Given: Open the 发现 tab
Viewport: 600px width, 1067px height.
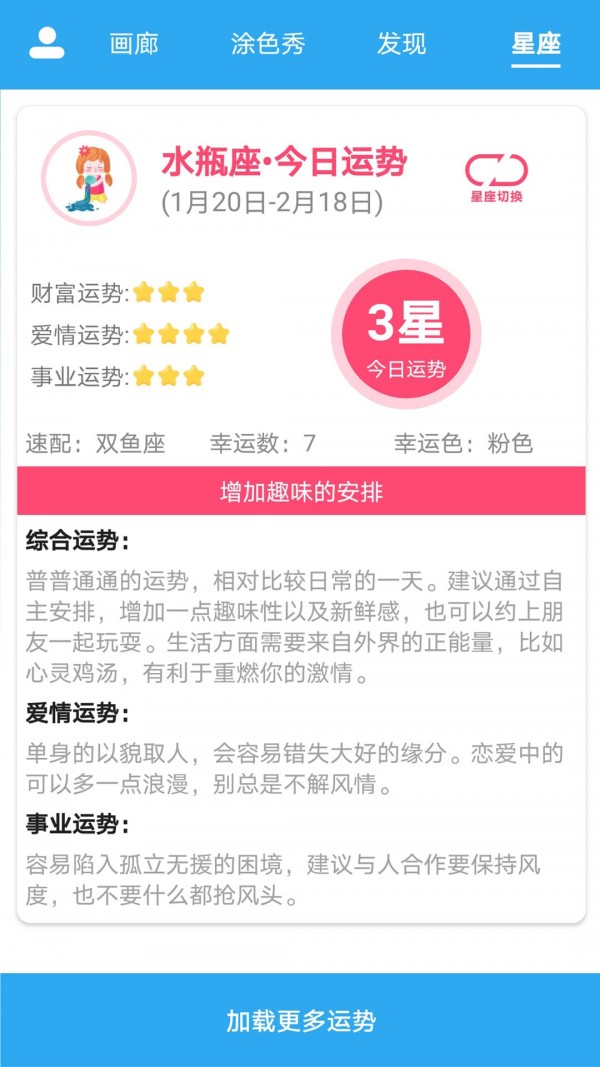Looking at the screenshot, I should click(401, 44).
